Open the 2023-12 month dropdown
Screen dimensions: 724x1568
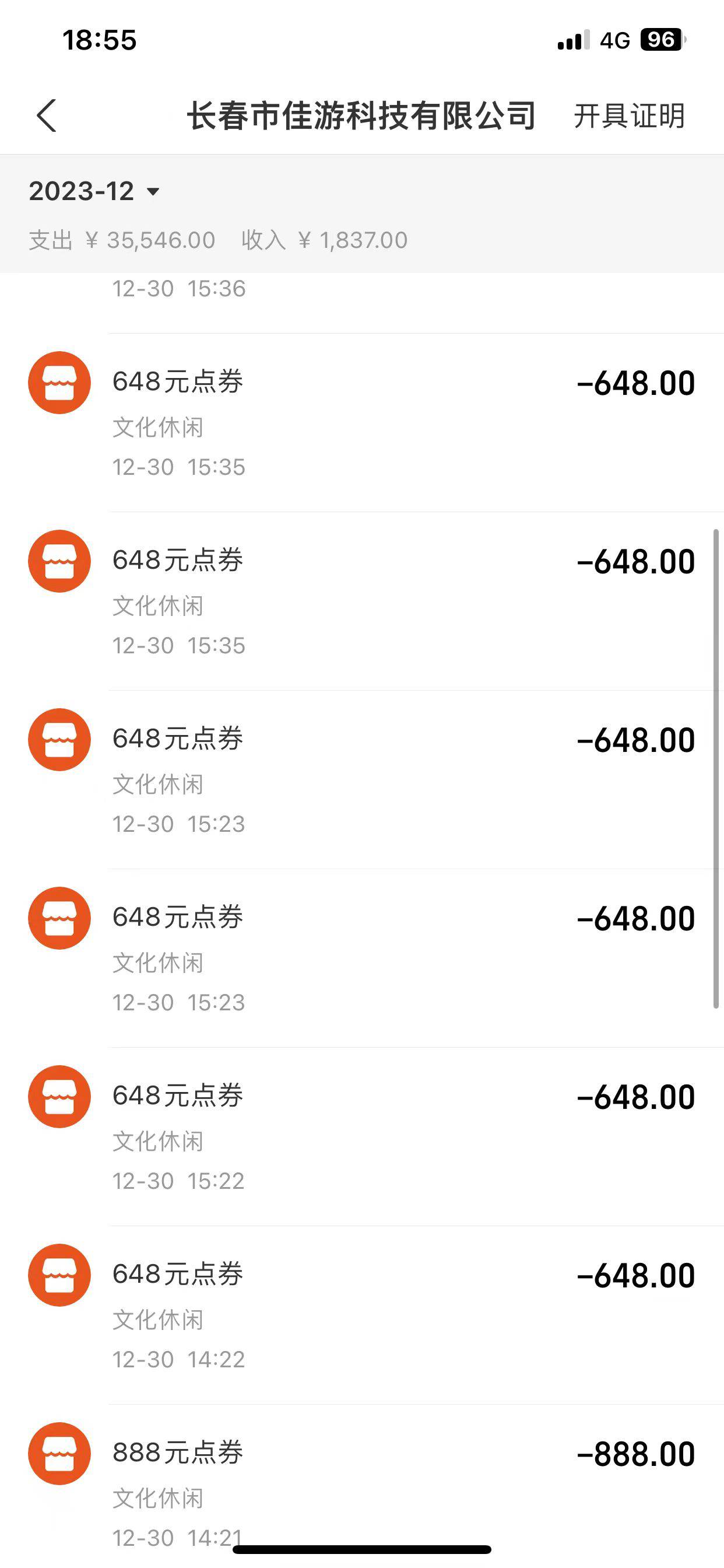point(94,191)
